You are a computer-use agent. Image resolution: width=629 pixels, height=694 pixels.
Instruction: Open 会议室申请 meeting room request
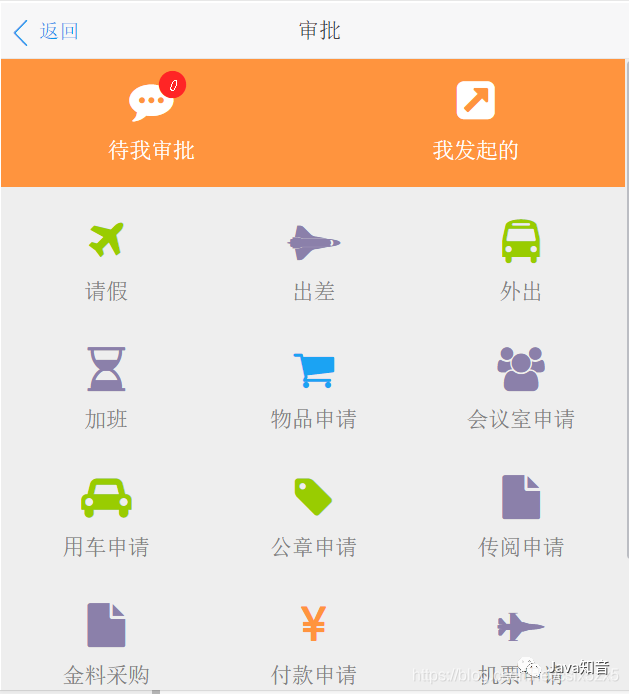coord(521,388)
